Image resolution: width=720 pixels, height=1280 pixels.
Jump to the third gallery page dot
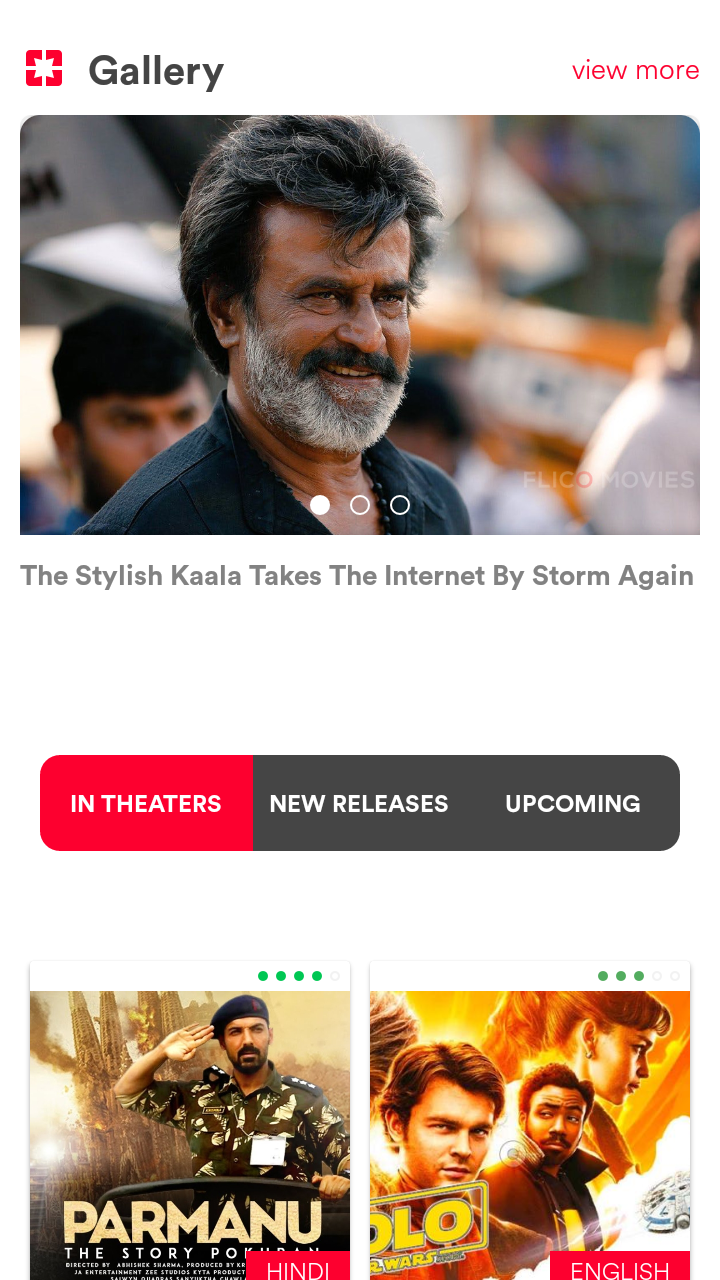point(400,505)
